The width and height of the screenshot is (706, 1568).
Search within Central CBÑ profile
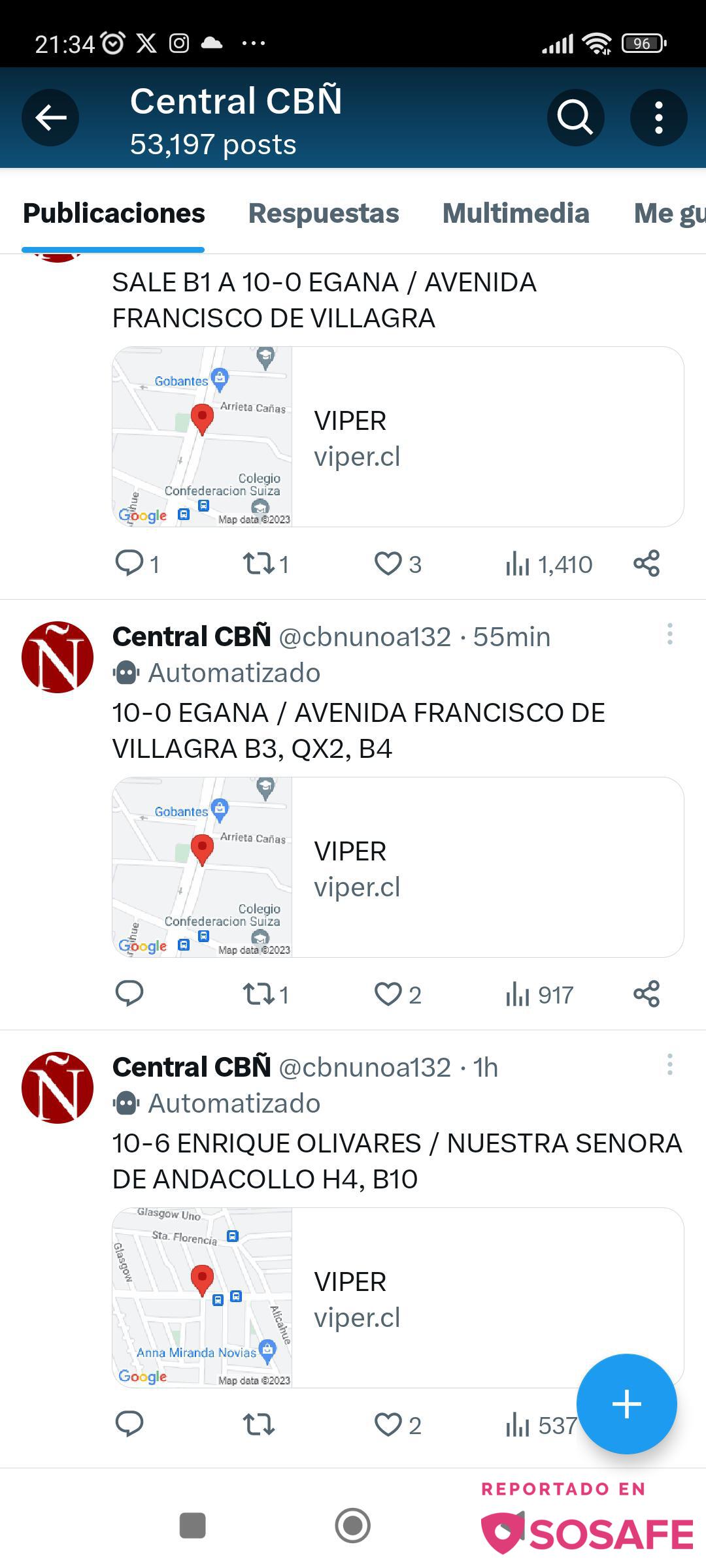tap(575, 118)
